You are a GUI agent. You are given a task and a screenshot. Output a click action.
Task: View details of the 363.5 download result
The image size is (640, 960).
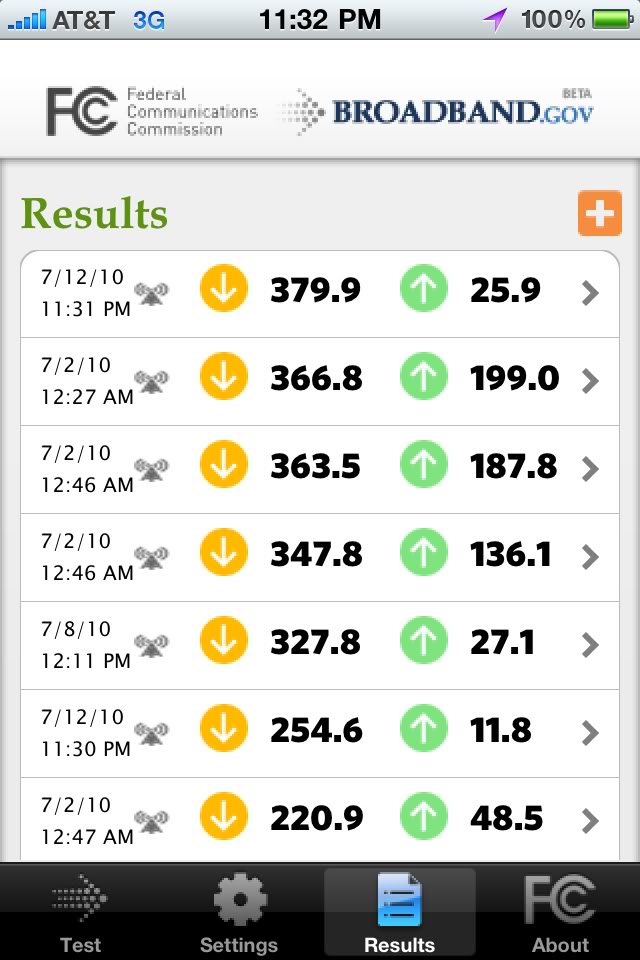320,470
